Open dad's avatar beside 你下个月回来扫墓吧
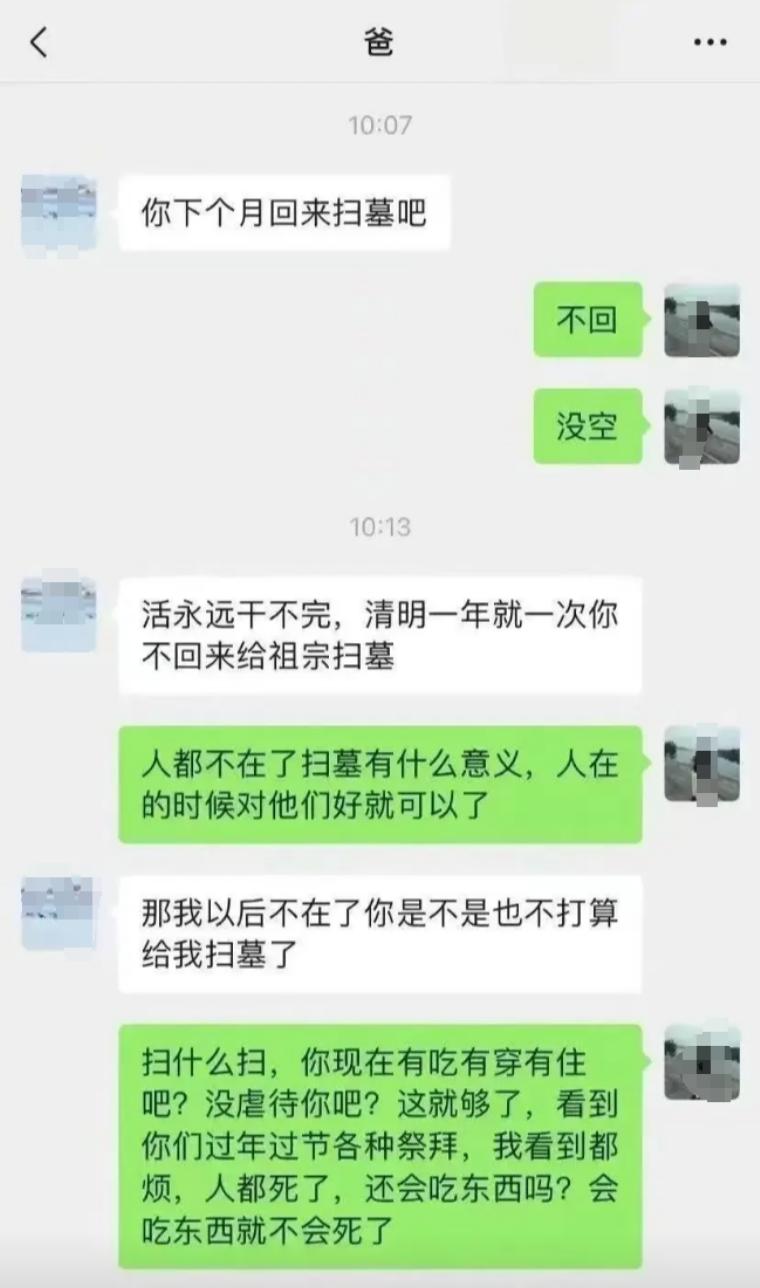The width and height of the screenshot is (760, 1288). [59, 212]
